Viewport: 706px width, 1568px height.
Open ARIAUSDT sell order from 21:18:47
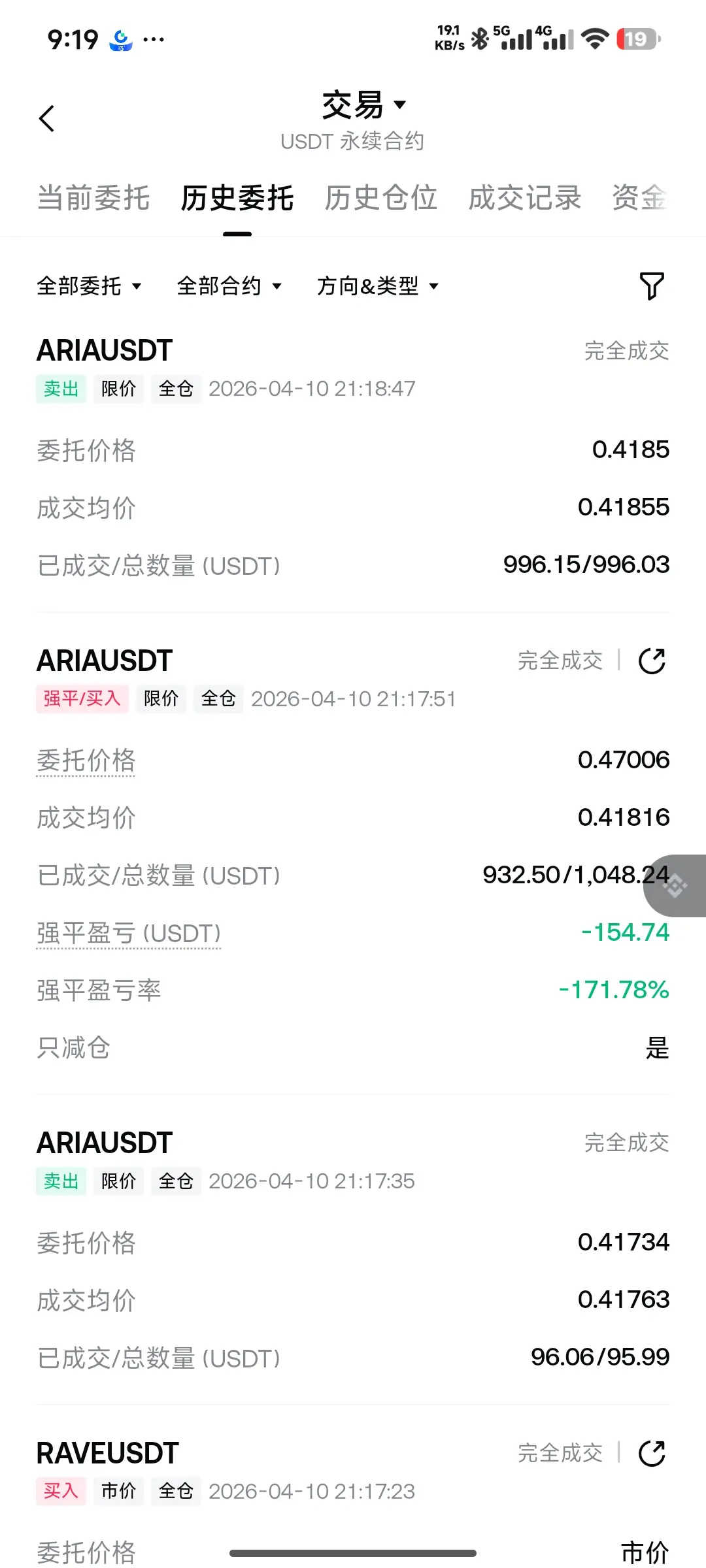[x=105, y=351]
